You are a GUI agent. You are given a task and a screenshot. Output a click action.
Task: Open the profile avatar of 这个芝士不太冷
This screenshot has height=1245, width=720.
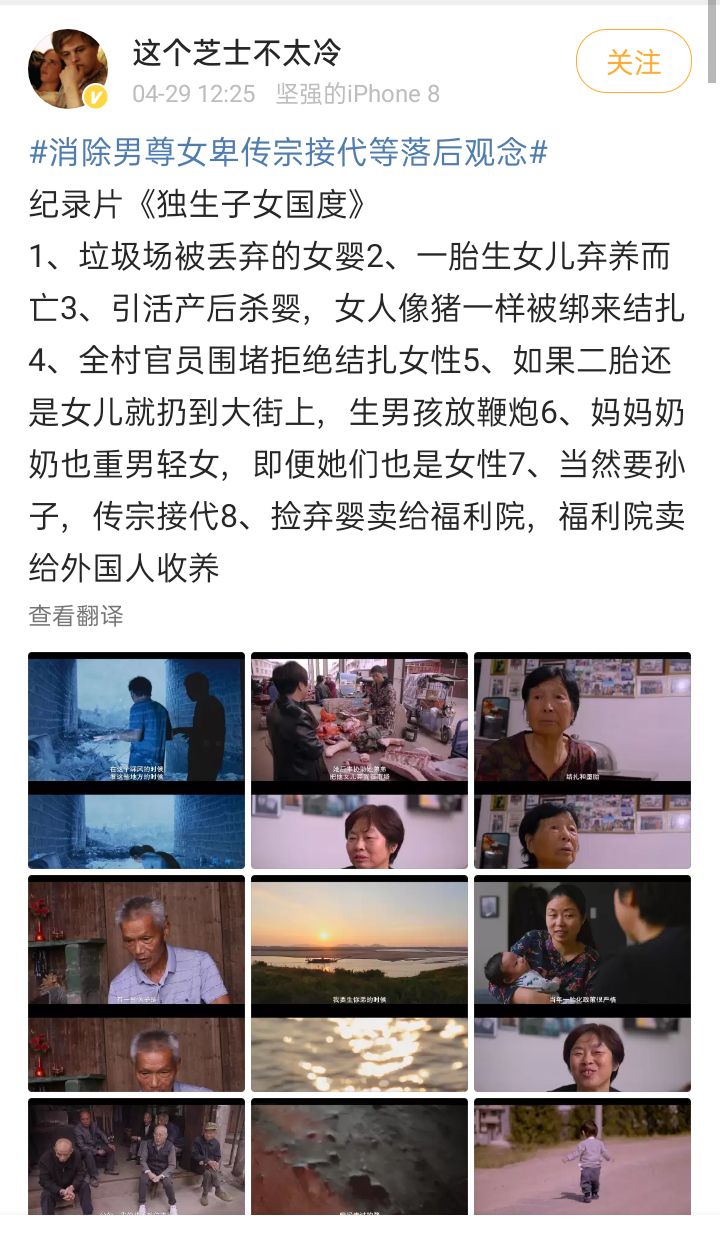coord(68,68)
